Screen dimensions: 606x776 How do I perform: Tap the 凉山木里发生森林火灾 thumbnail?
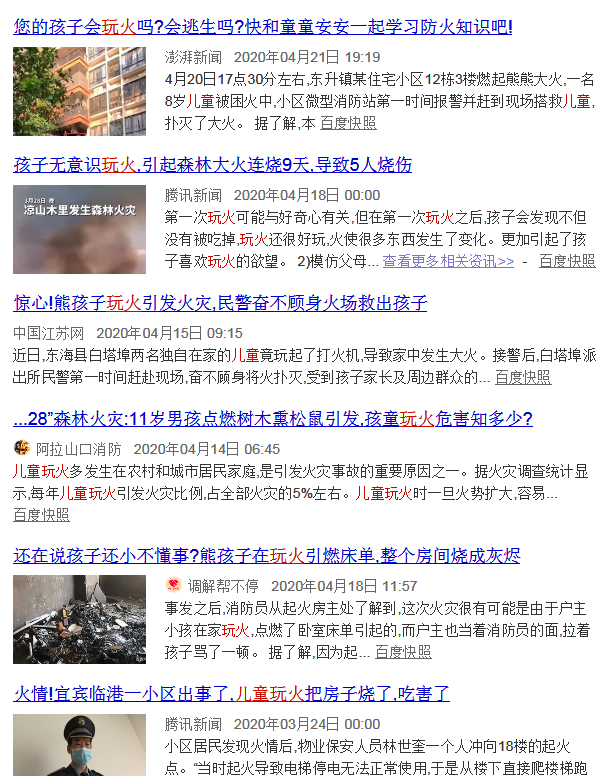(79, 229)
